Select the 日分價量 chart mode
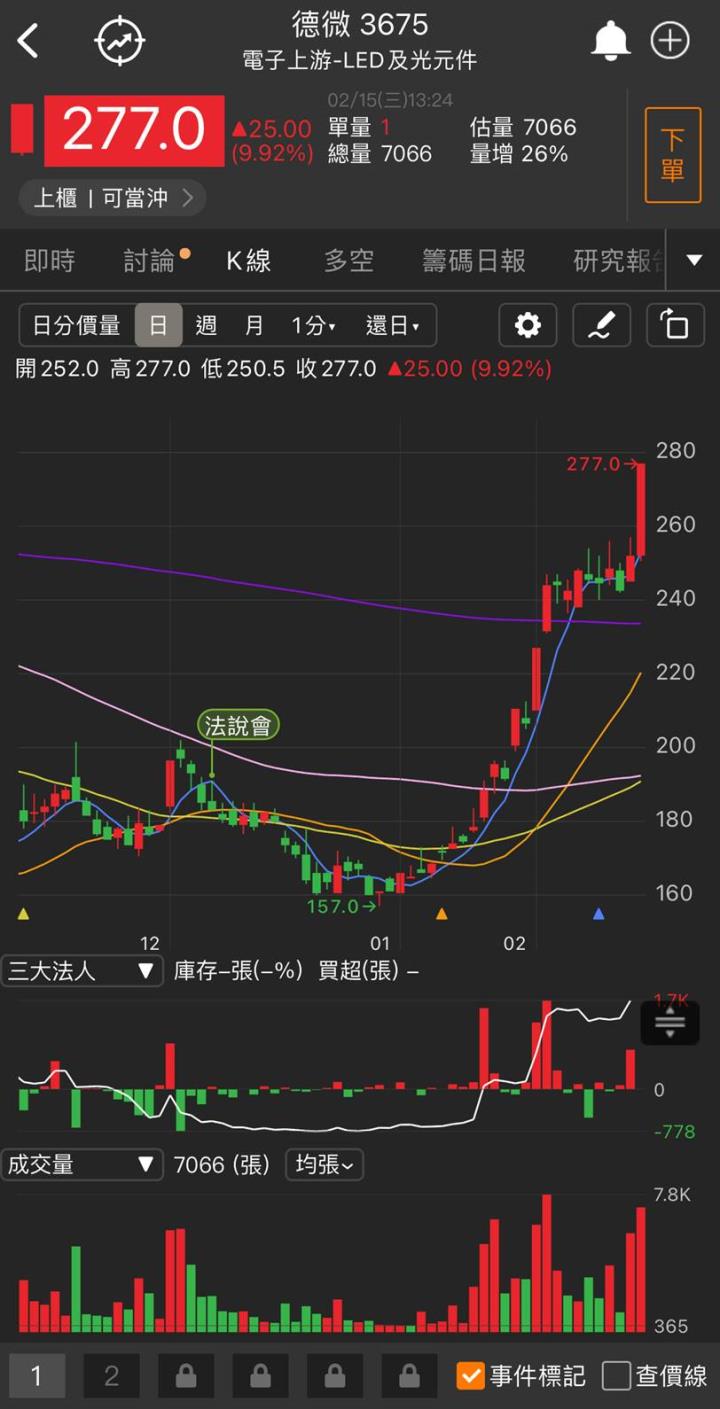This screenshot has height=1409, width=720. (76, 325)
